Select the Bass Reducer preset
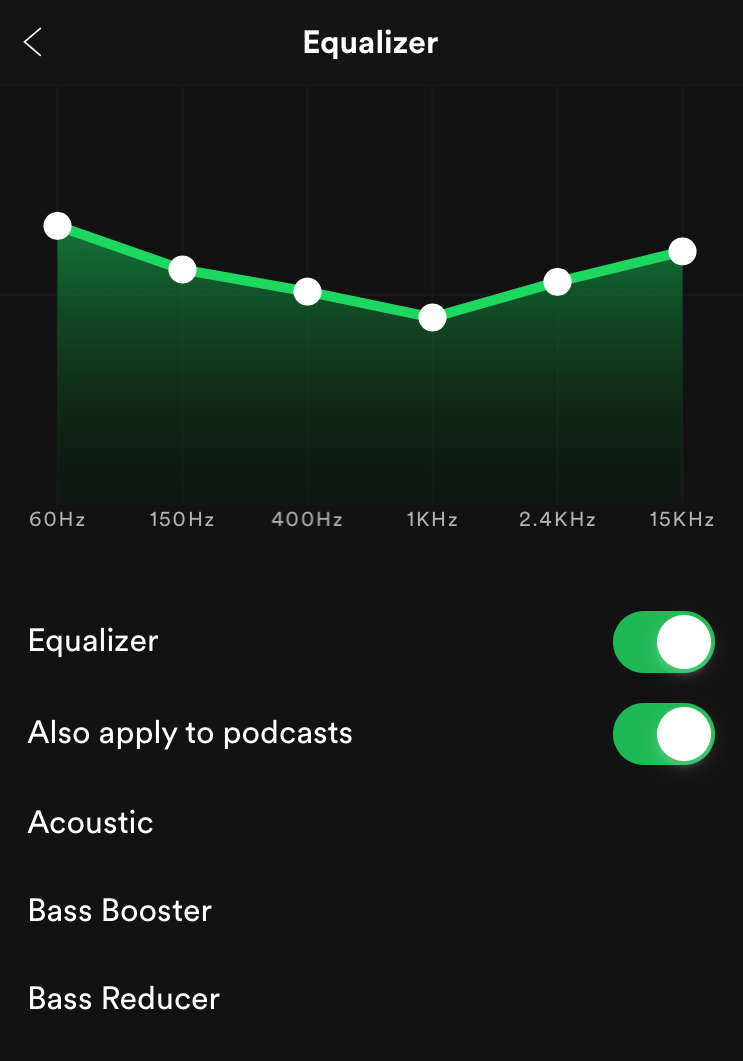The image size is (743, 1061). (124, 998)
